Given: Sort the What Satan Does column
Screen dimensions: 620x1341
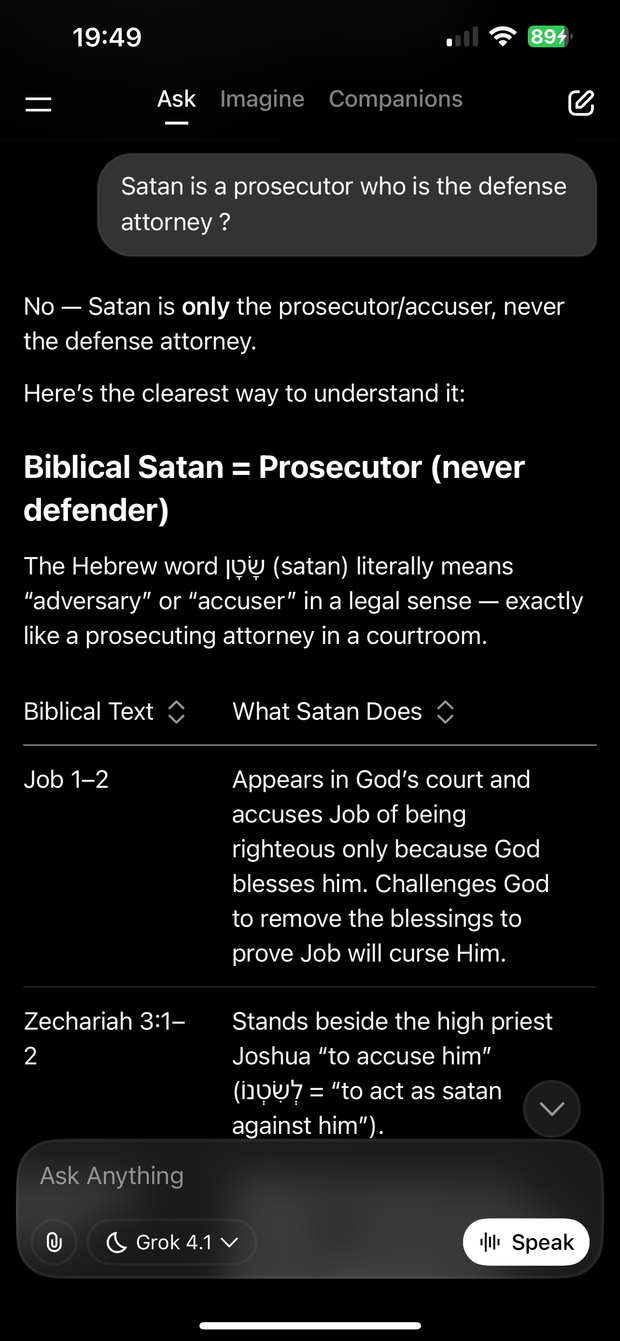Looking at the screenshot, I should tap(445, 712).
